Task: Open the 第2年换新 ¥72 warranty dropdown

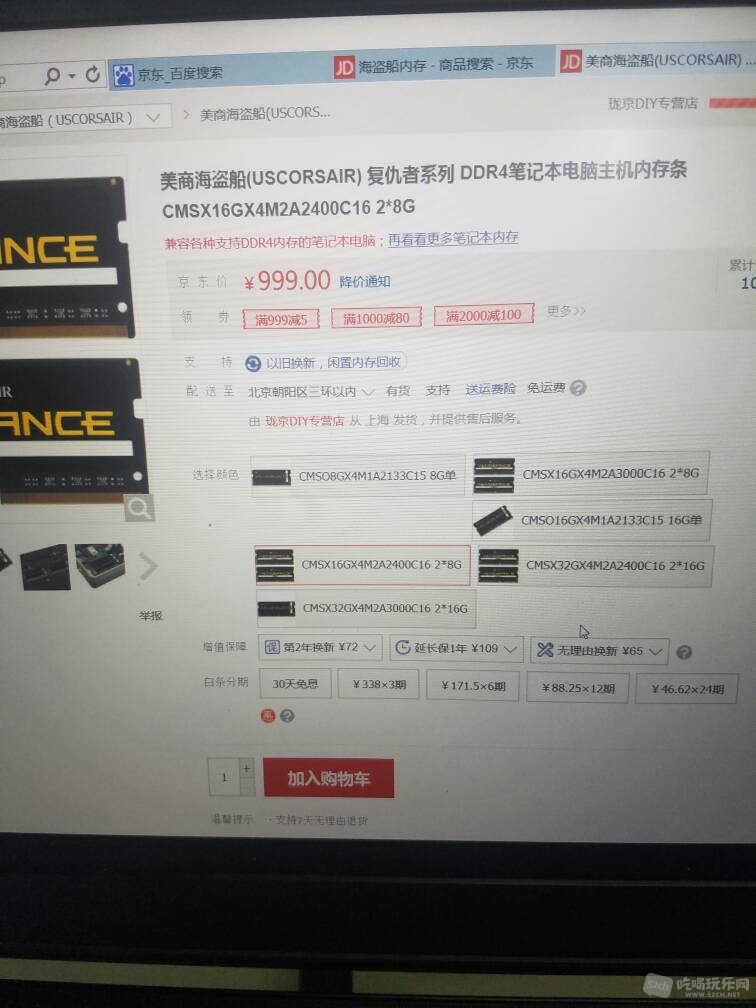Action: (x=320, y=647)
